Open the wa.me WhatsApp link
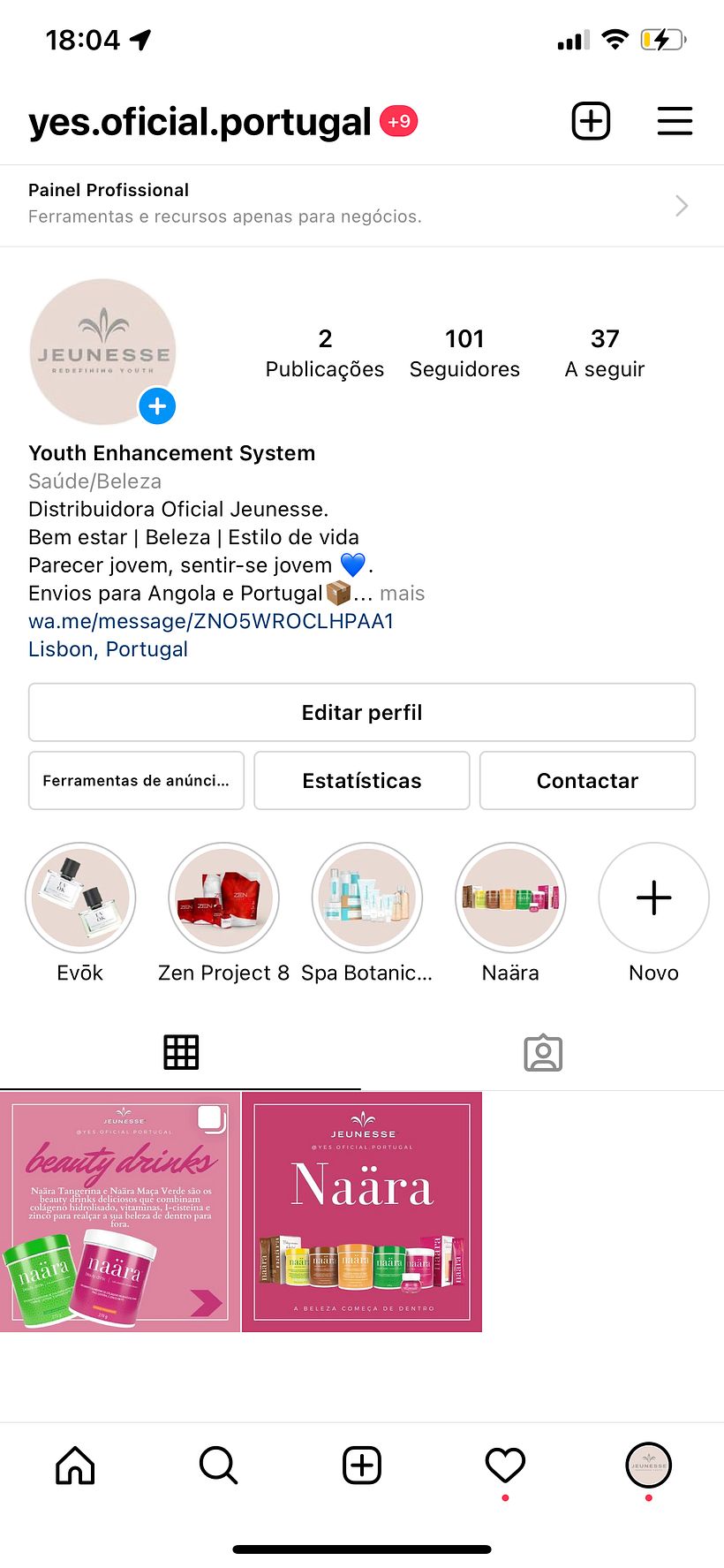This screenshot has height=1568, width=724. [x=211, y=621]
